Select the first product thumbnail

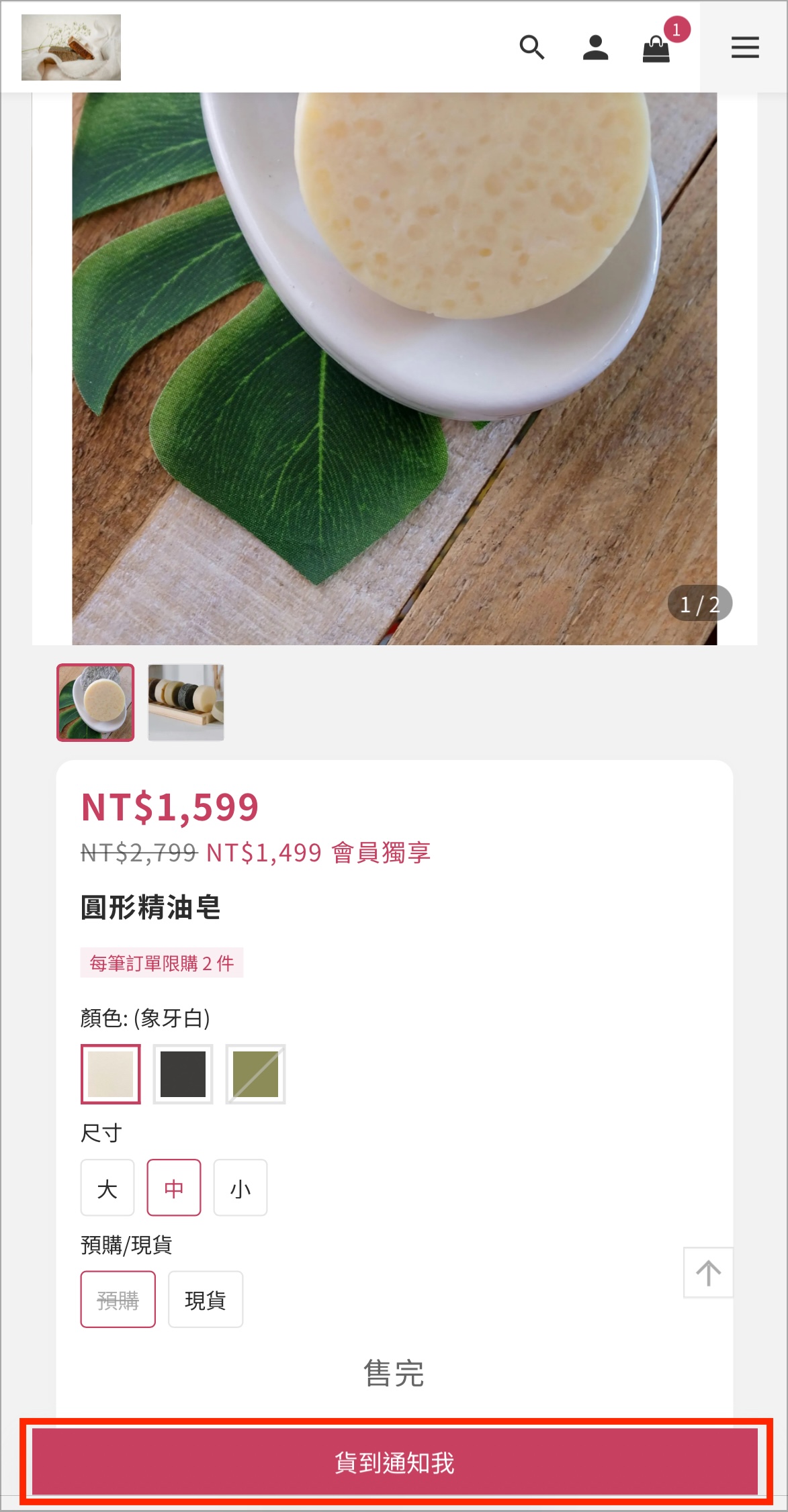pyautogui.click(x=95, y=702)
